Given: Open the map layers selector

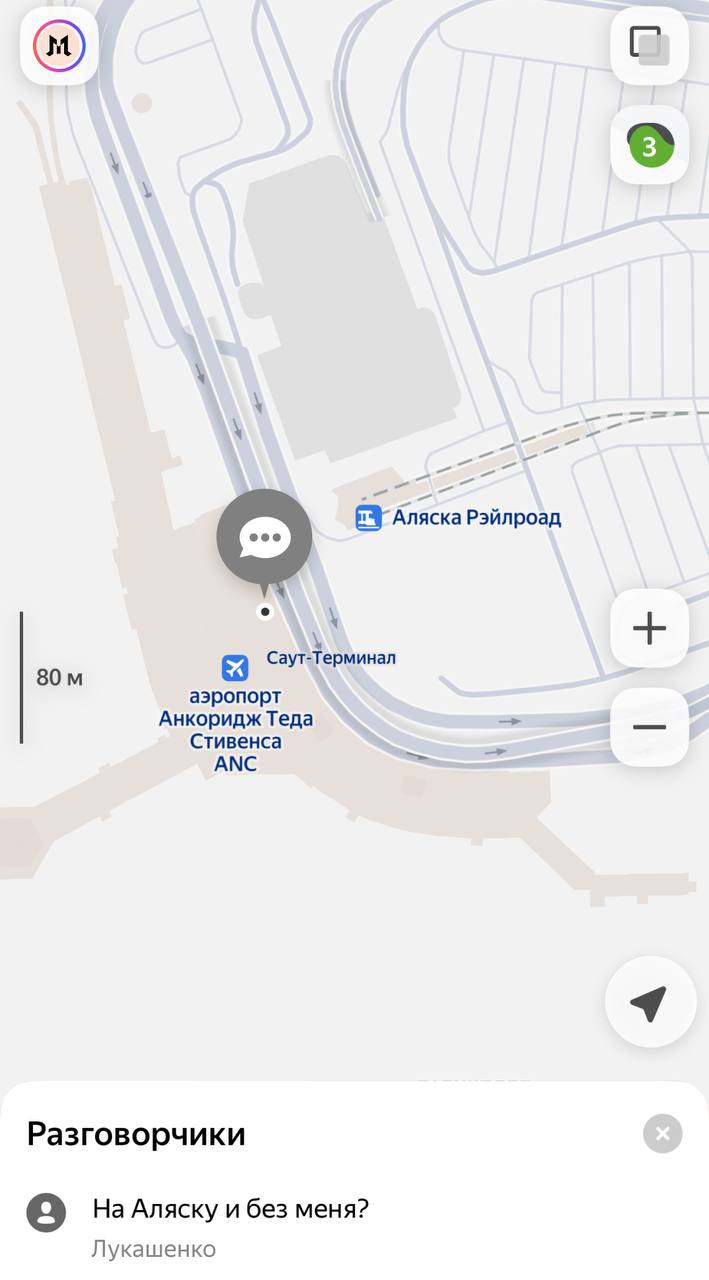Looking at the screenshot, I should point(649,46).
